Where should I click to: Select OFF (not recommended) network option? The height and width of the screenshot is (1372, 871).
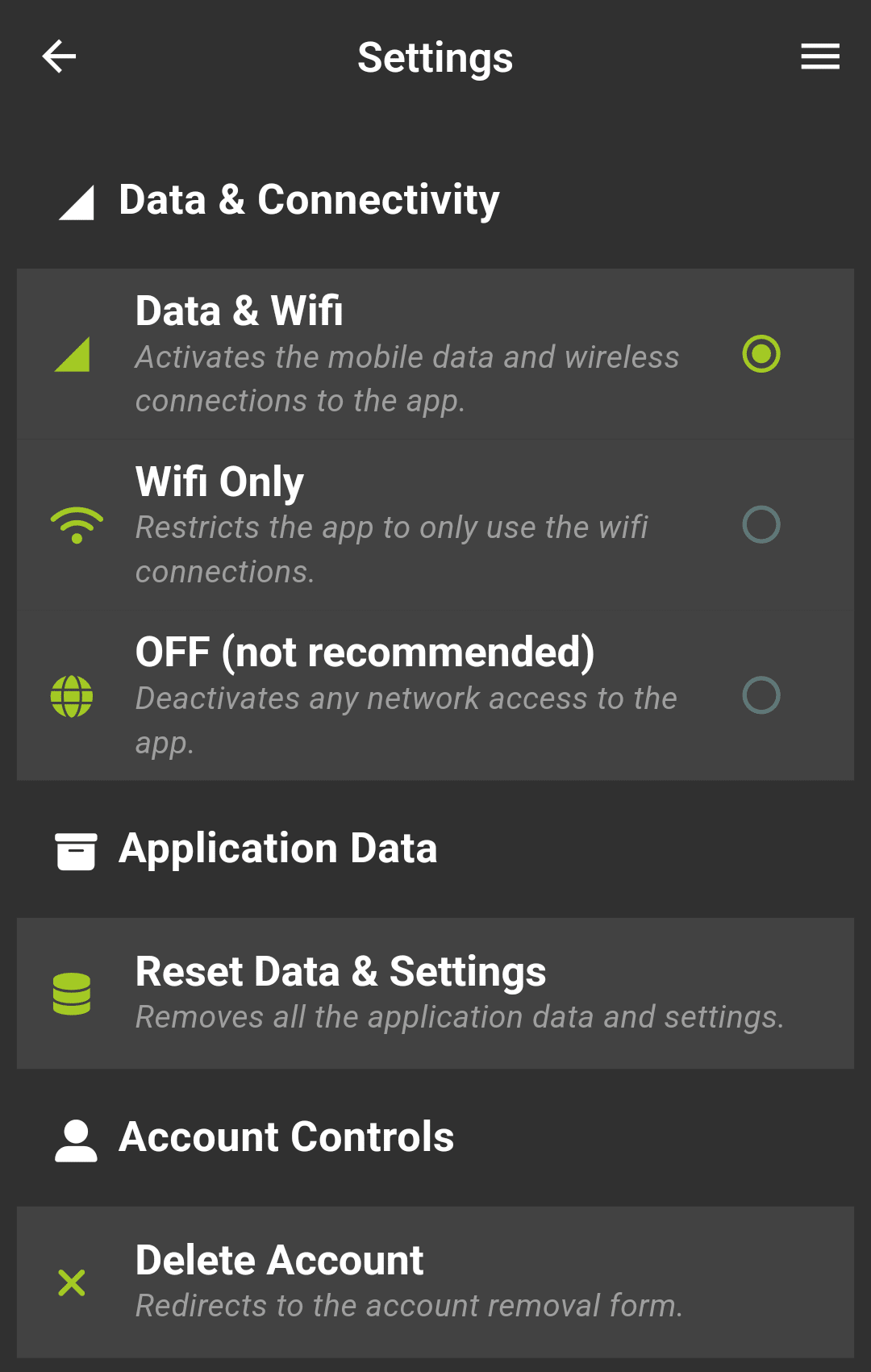(x=761, y=695)
